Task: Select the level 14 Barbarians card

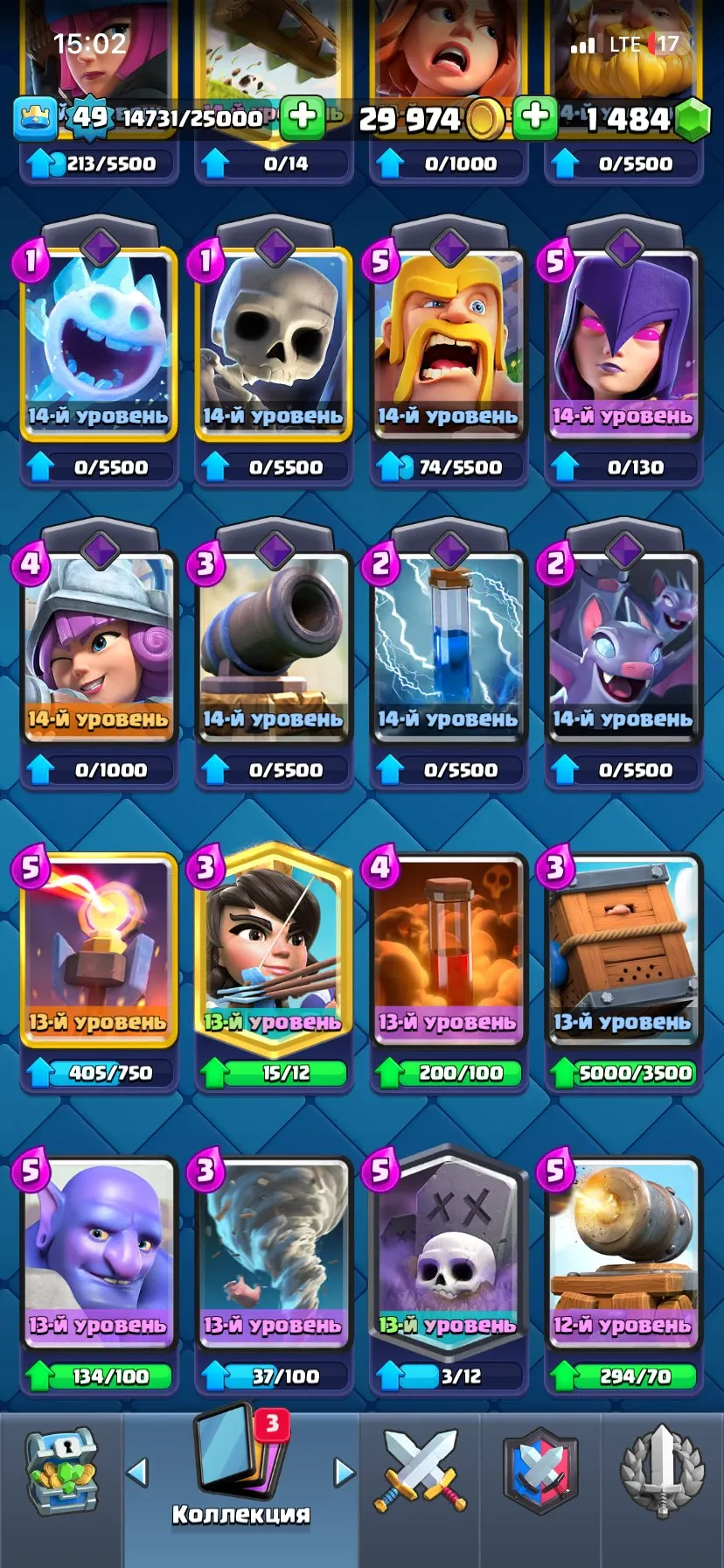Action: (449, 332)
